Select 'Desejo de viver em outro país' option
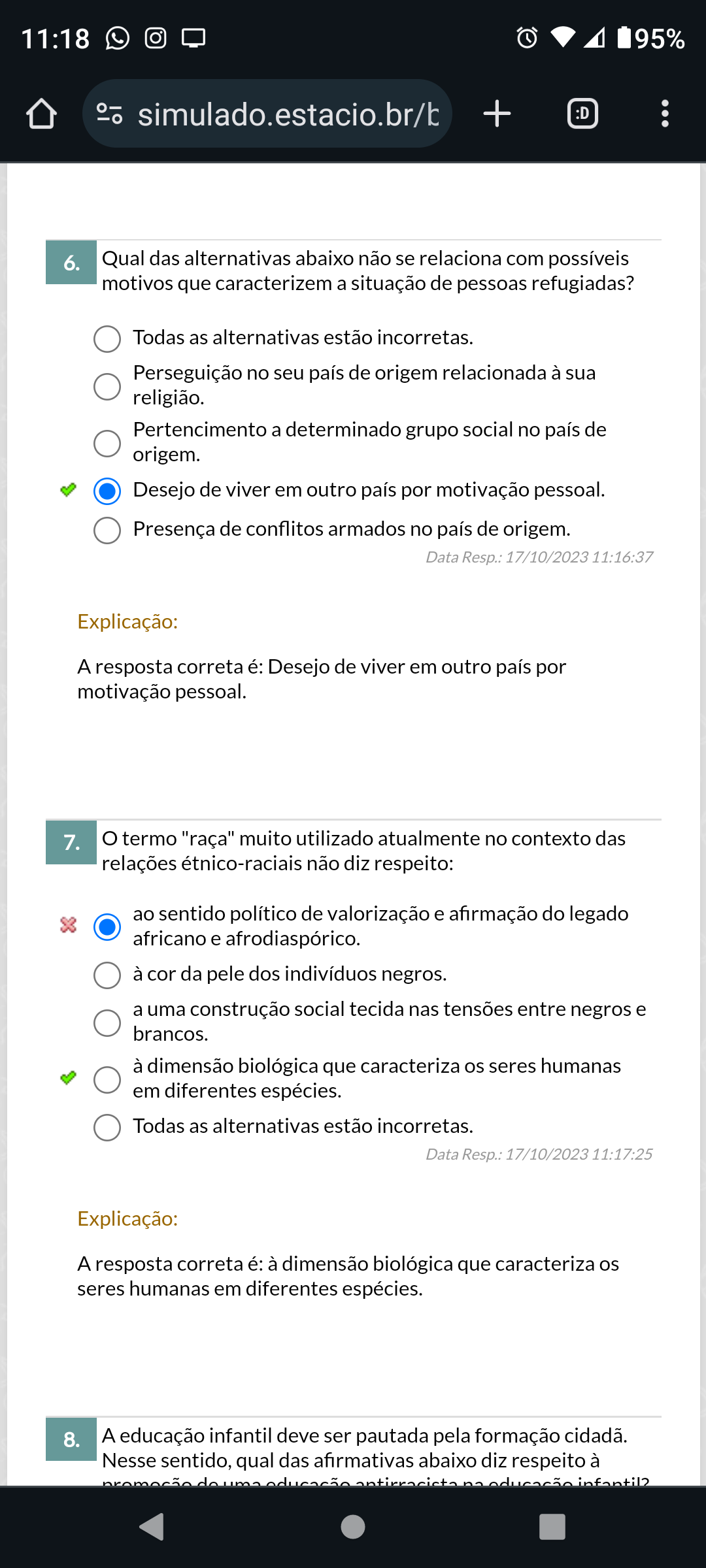Image resolution: width=706 pixels, height=1568 pixels. coord(107,491)
